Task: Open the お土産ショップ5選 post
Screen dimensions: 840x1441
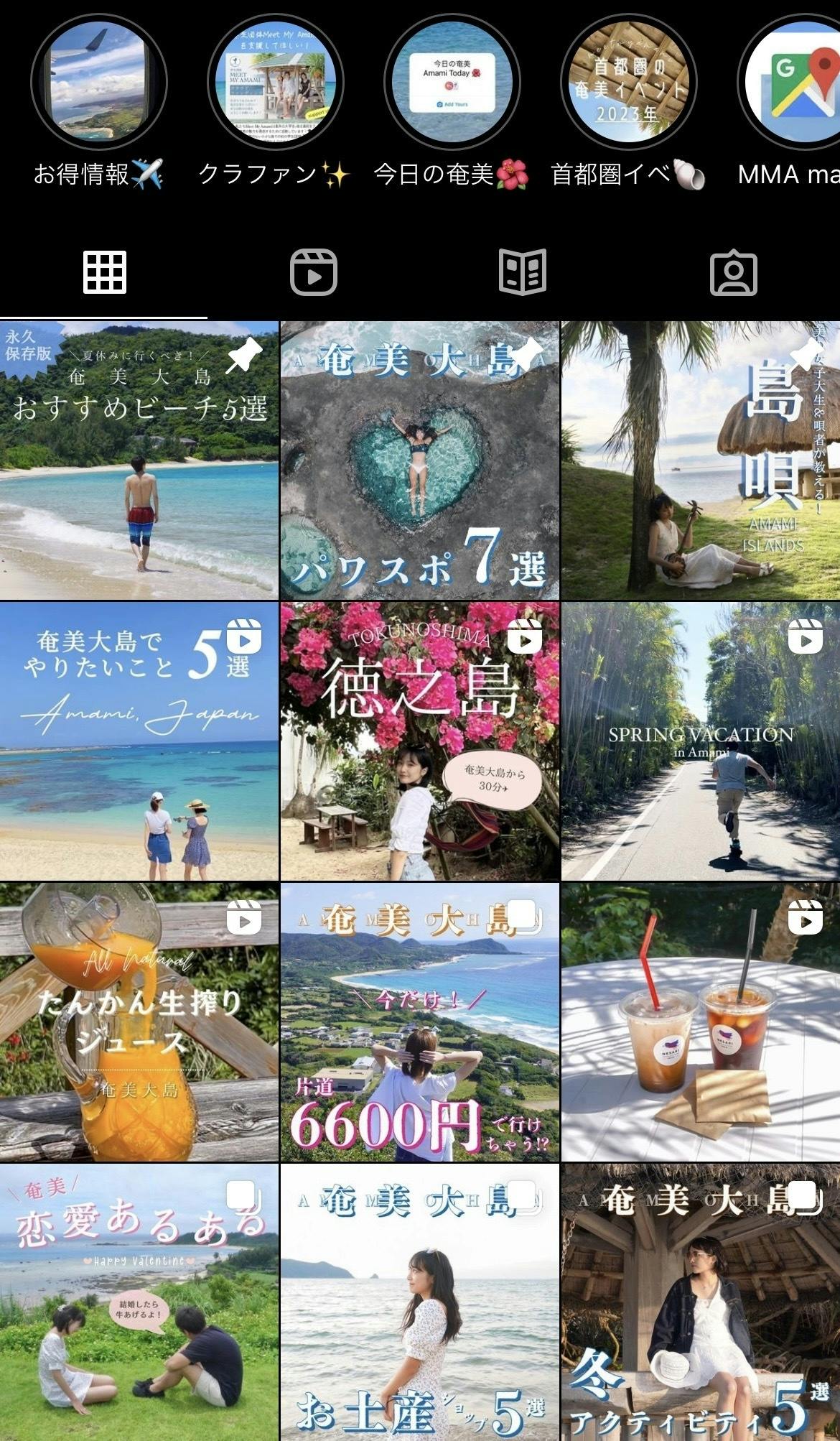Action: 419,1302
